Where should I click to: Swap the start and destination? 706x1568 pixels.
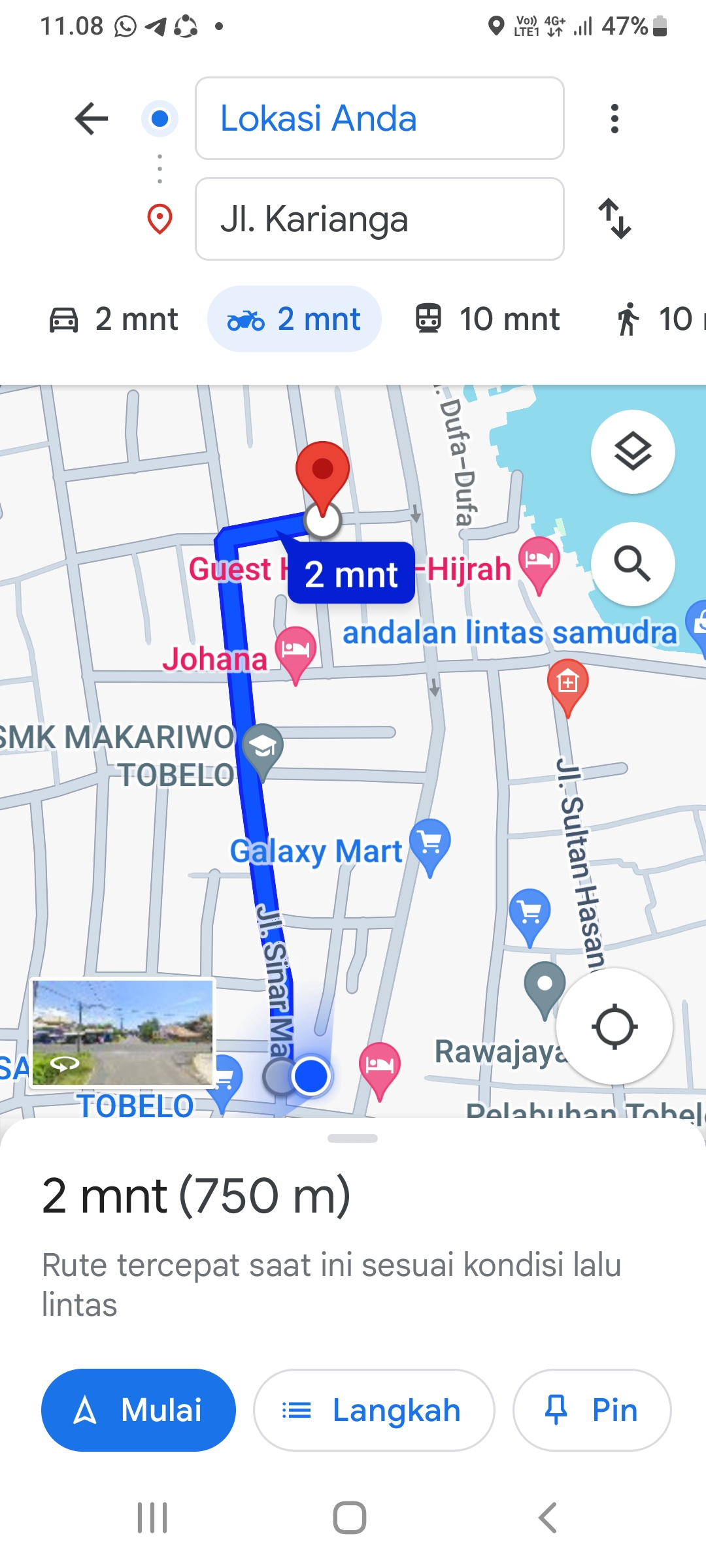point(614,219)
